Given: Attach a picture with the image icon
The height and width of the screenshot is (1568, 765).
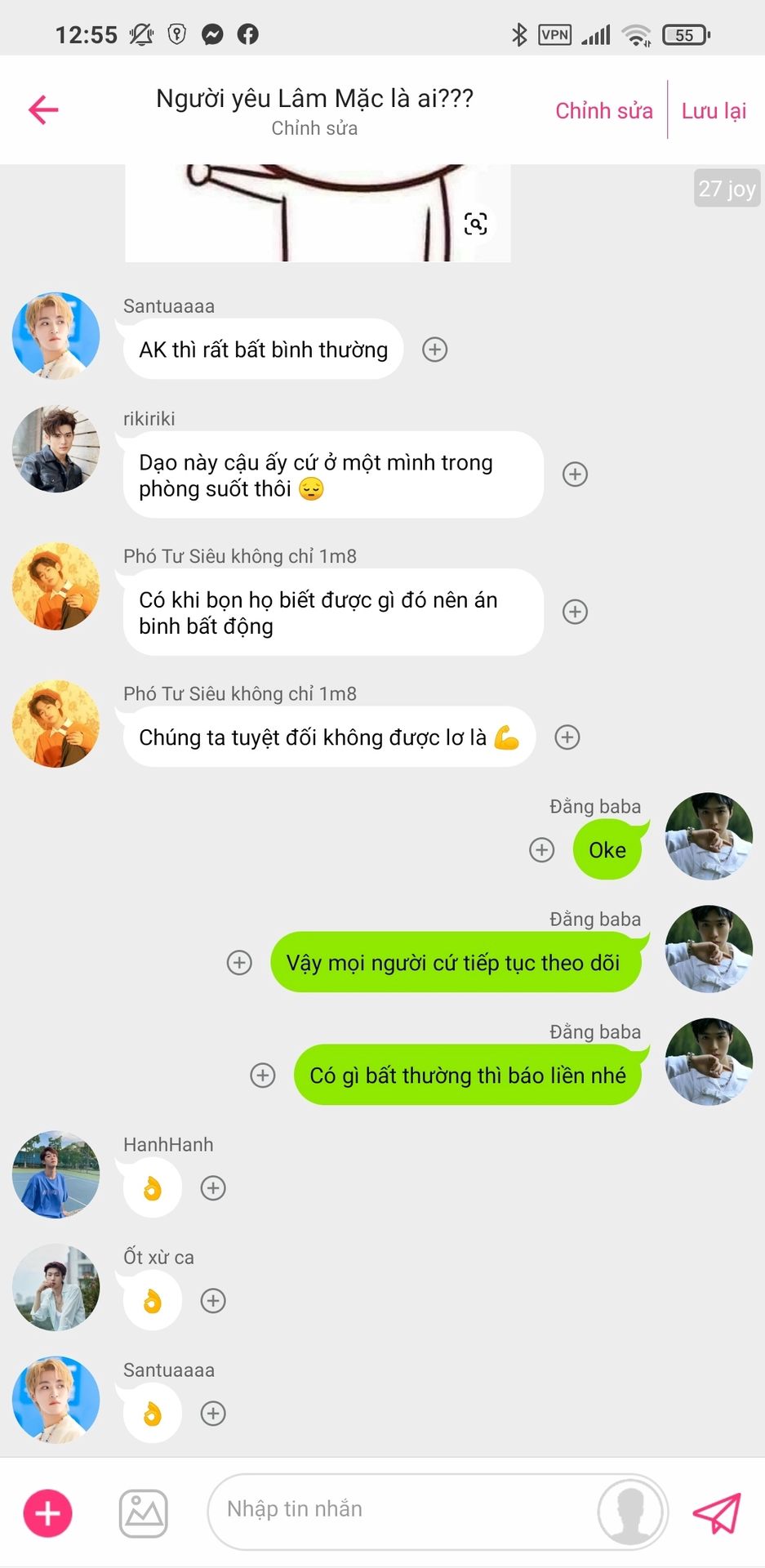Looking at the screenshot, I should coord(144,1513).
